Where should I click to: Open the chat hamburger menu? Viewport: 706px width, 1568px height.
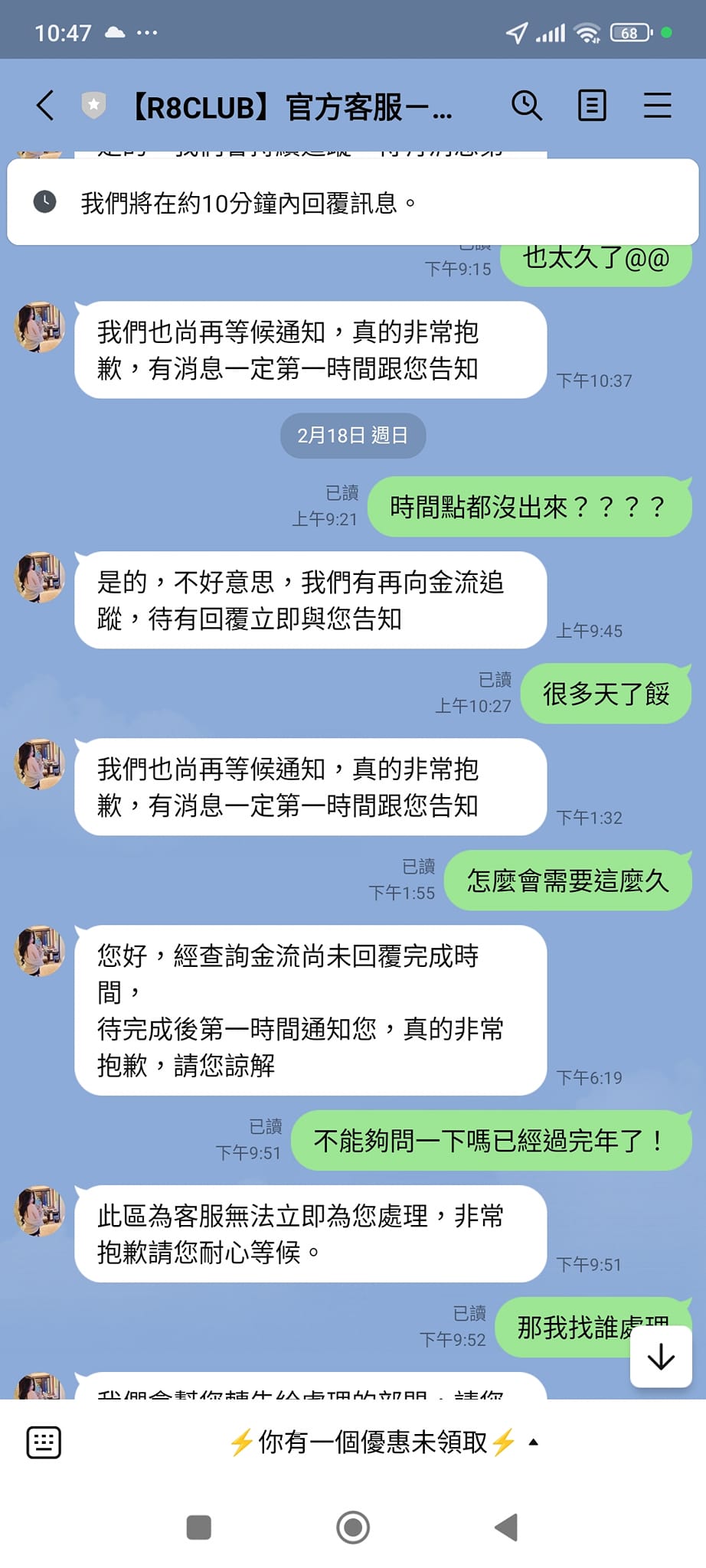[657, 106]
